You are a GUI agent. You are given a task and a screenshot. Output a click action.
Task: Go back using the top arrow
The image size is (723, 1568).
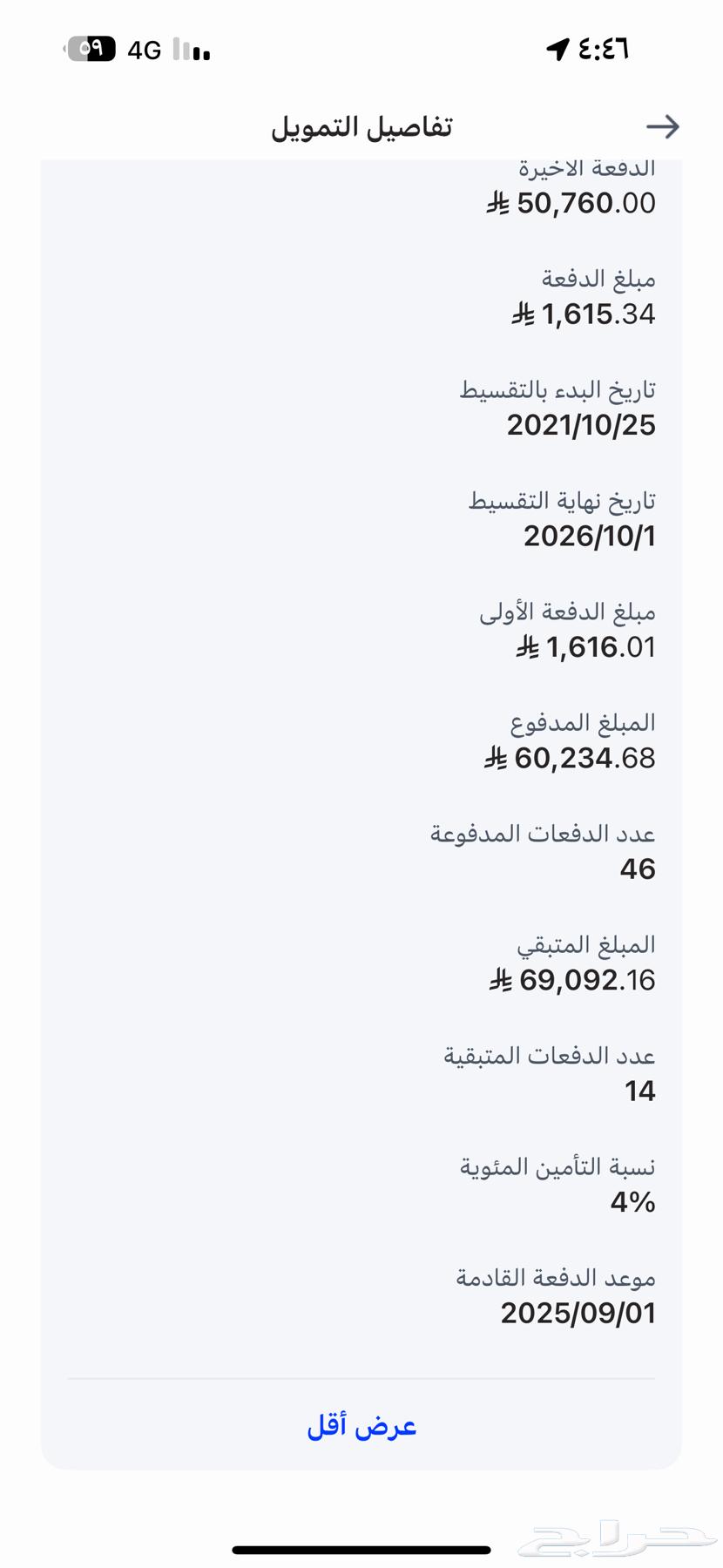coord(662,126)
